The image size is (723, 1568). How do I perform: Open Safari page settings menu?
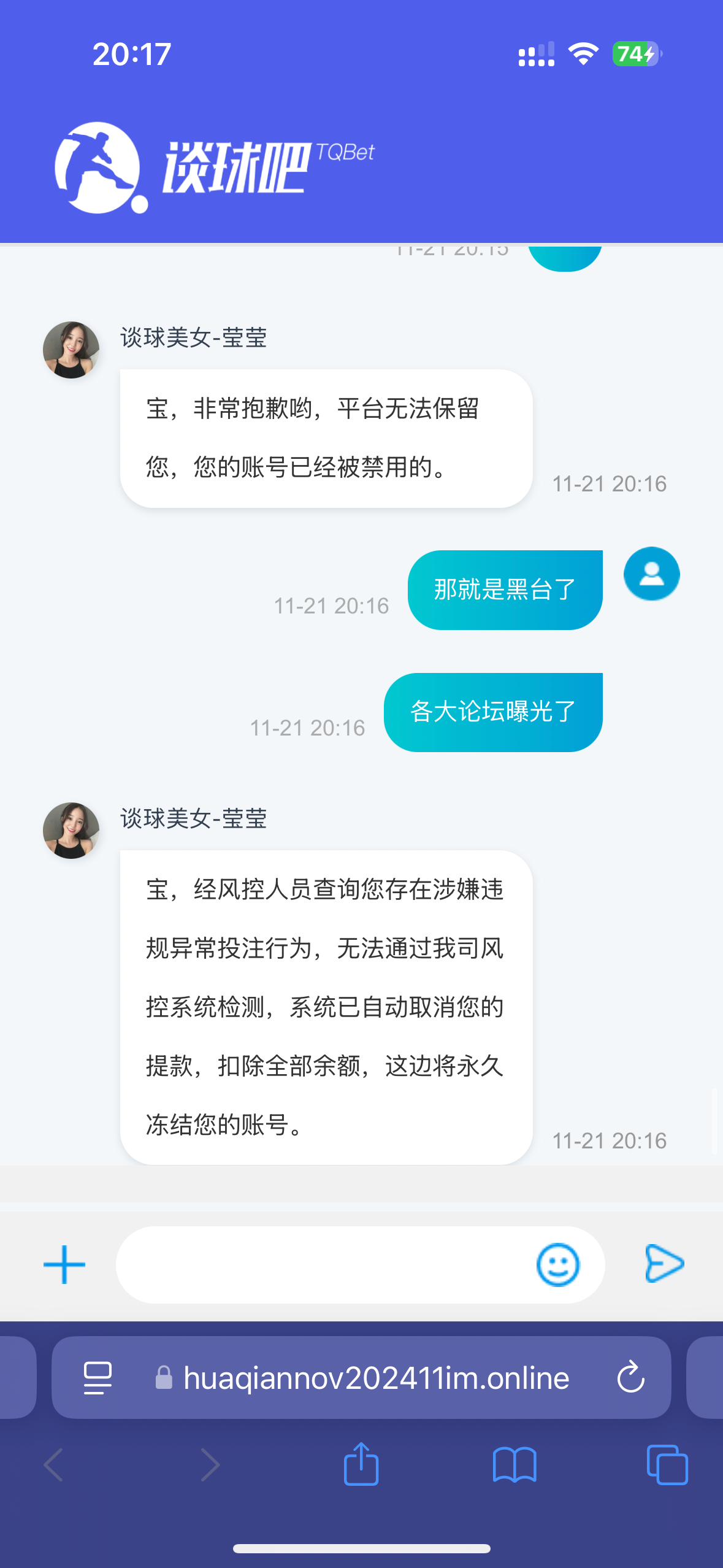click(98, 1378)
